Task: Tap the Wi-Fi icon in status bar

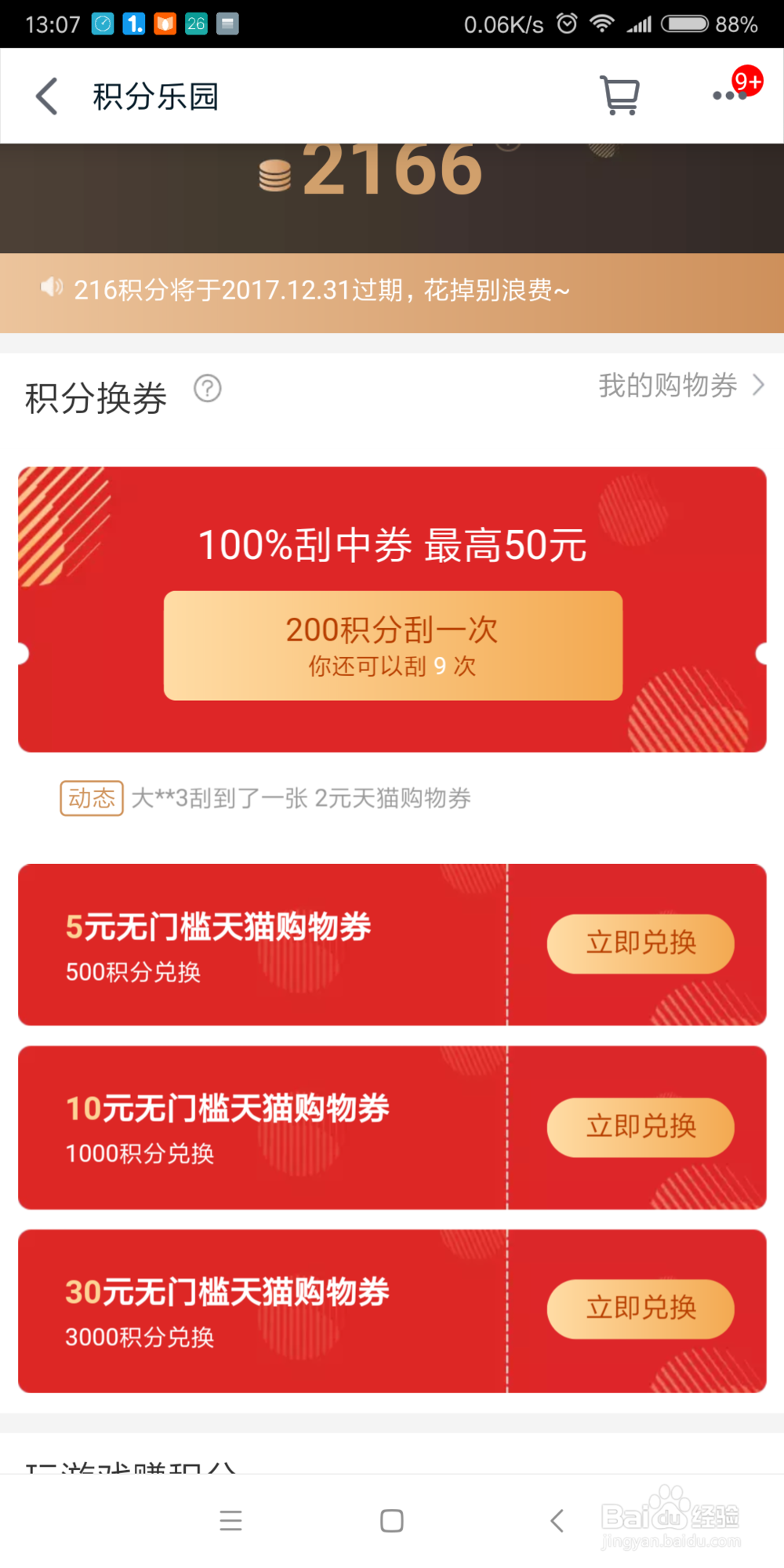Action: point(601,24)
